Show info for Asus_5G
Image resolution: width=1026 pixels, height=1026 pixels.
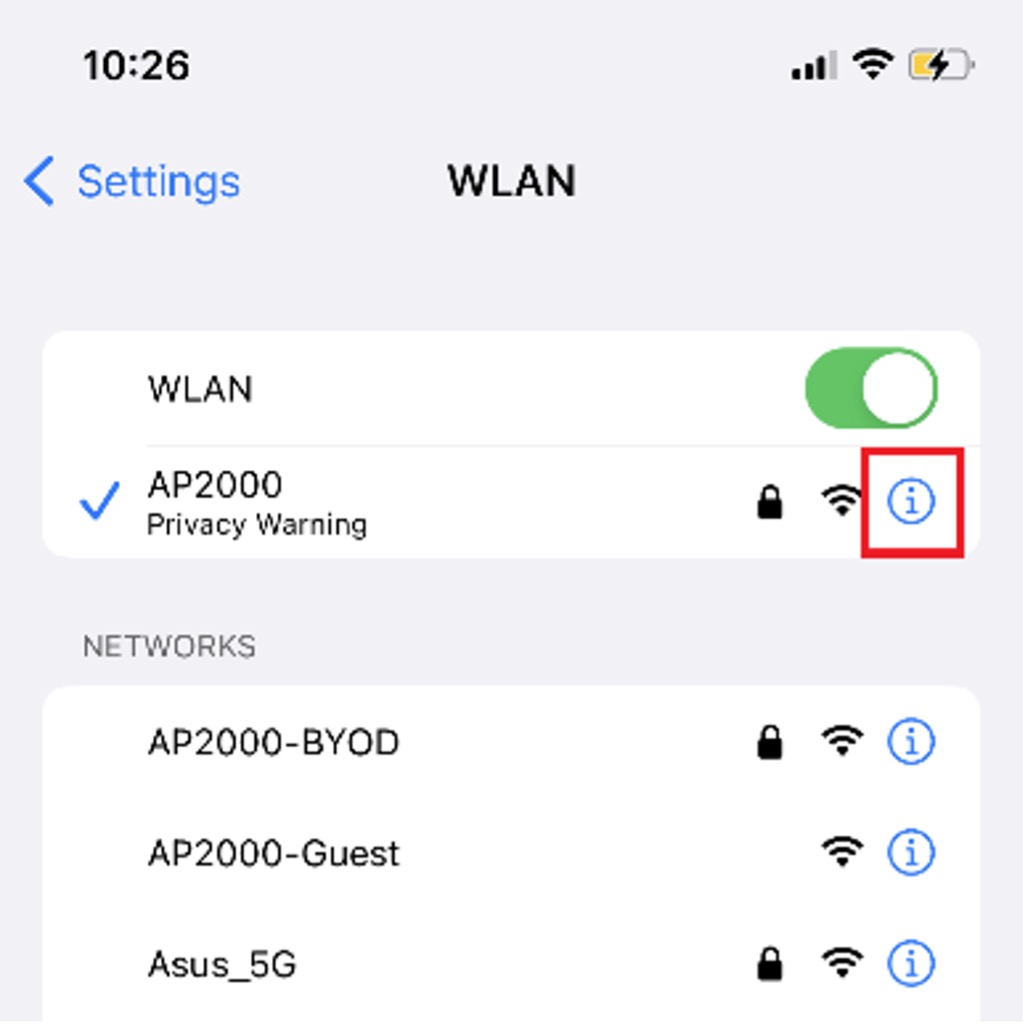[911, 964]
